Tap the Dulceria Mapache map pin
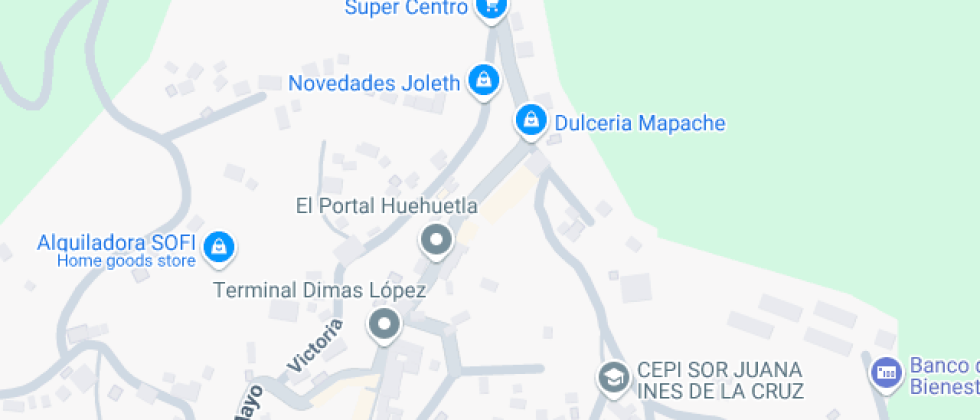This screenshot has width=980, height=420. click(x=531, y=121)
